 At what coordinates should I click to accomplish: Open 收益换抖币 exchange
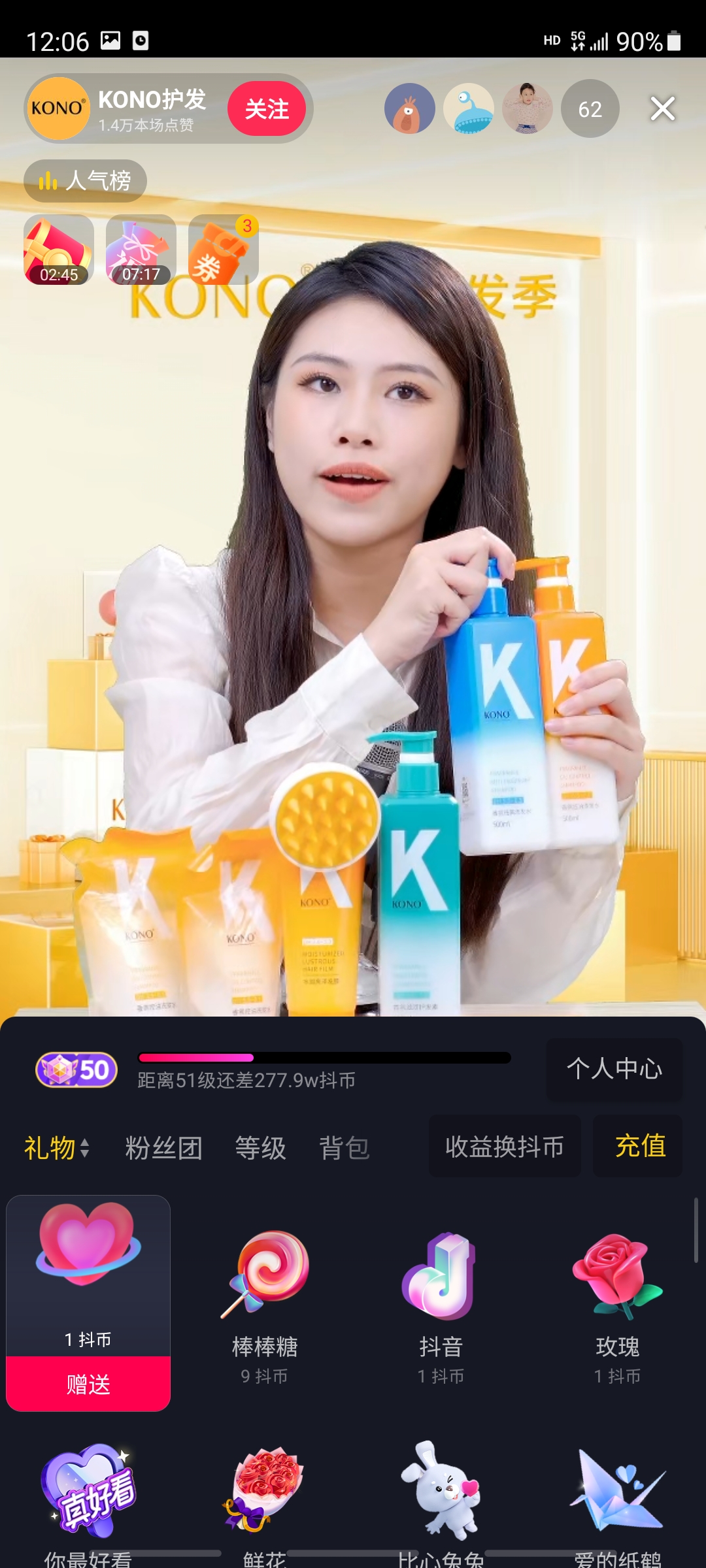[x=504, y=1147]
